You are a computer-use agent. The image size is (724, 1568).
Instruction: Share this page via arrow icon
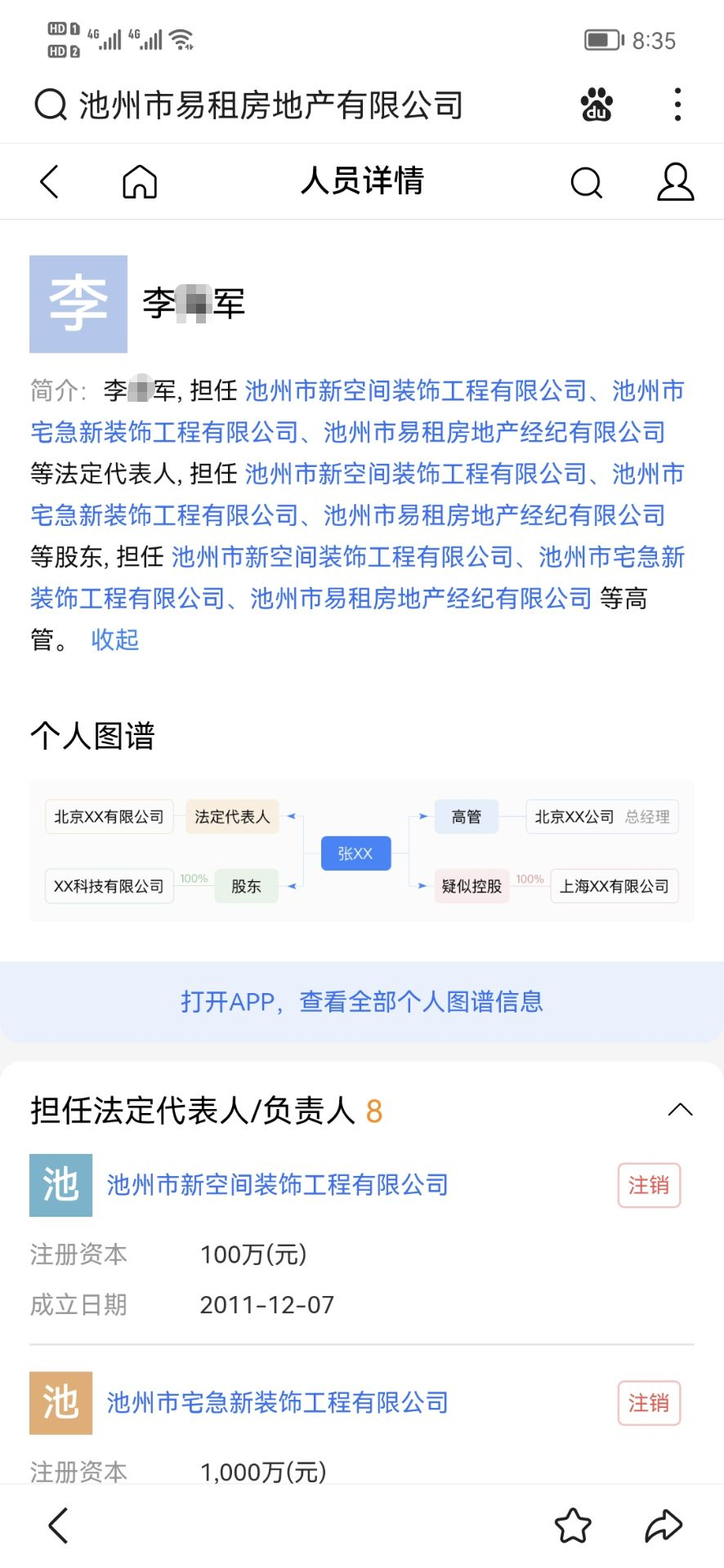[x=663, y=1526]
